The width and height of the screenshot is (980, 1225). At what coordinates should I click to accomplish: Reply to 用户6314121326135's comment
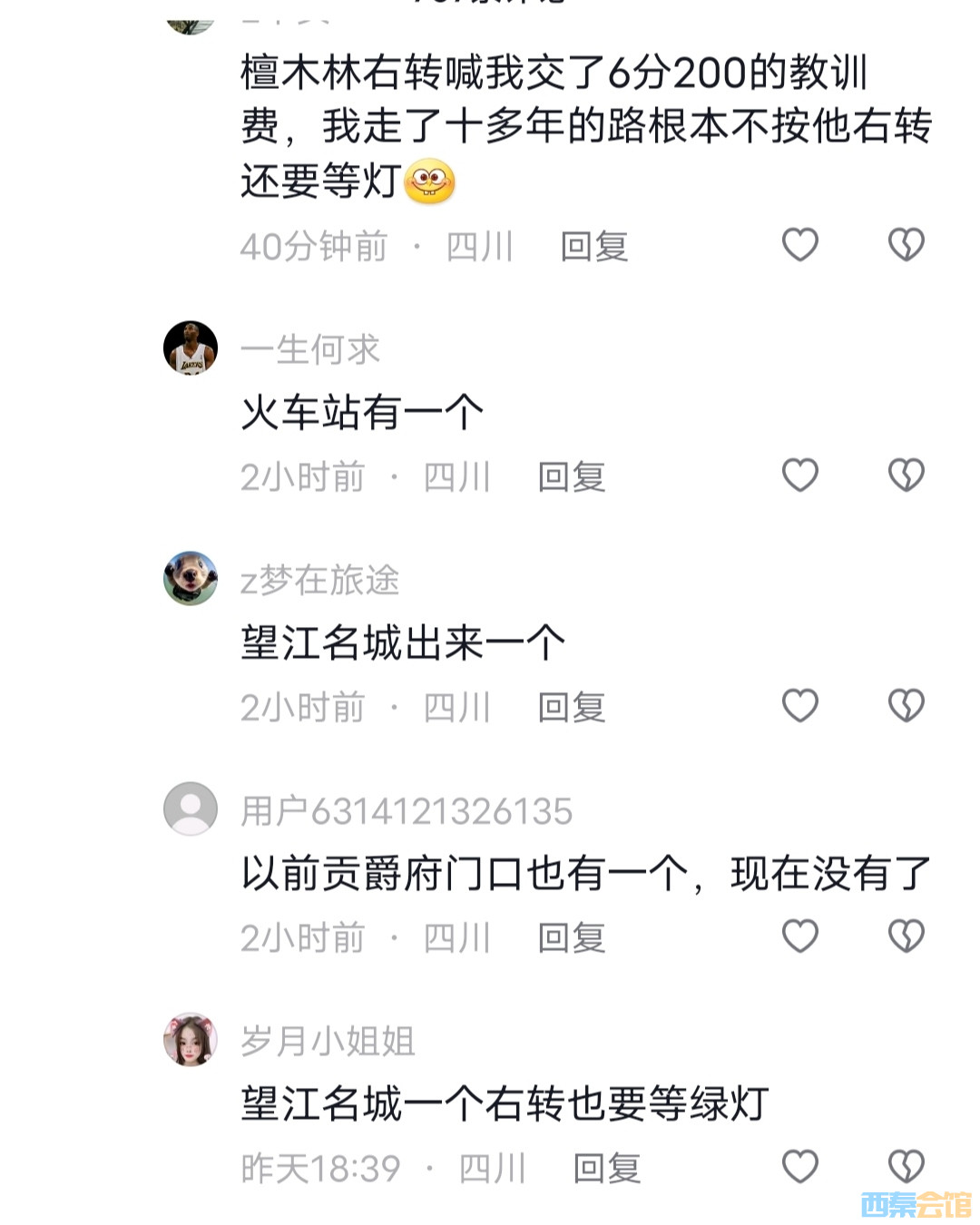(572, 938)
